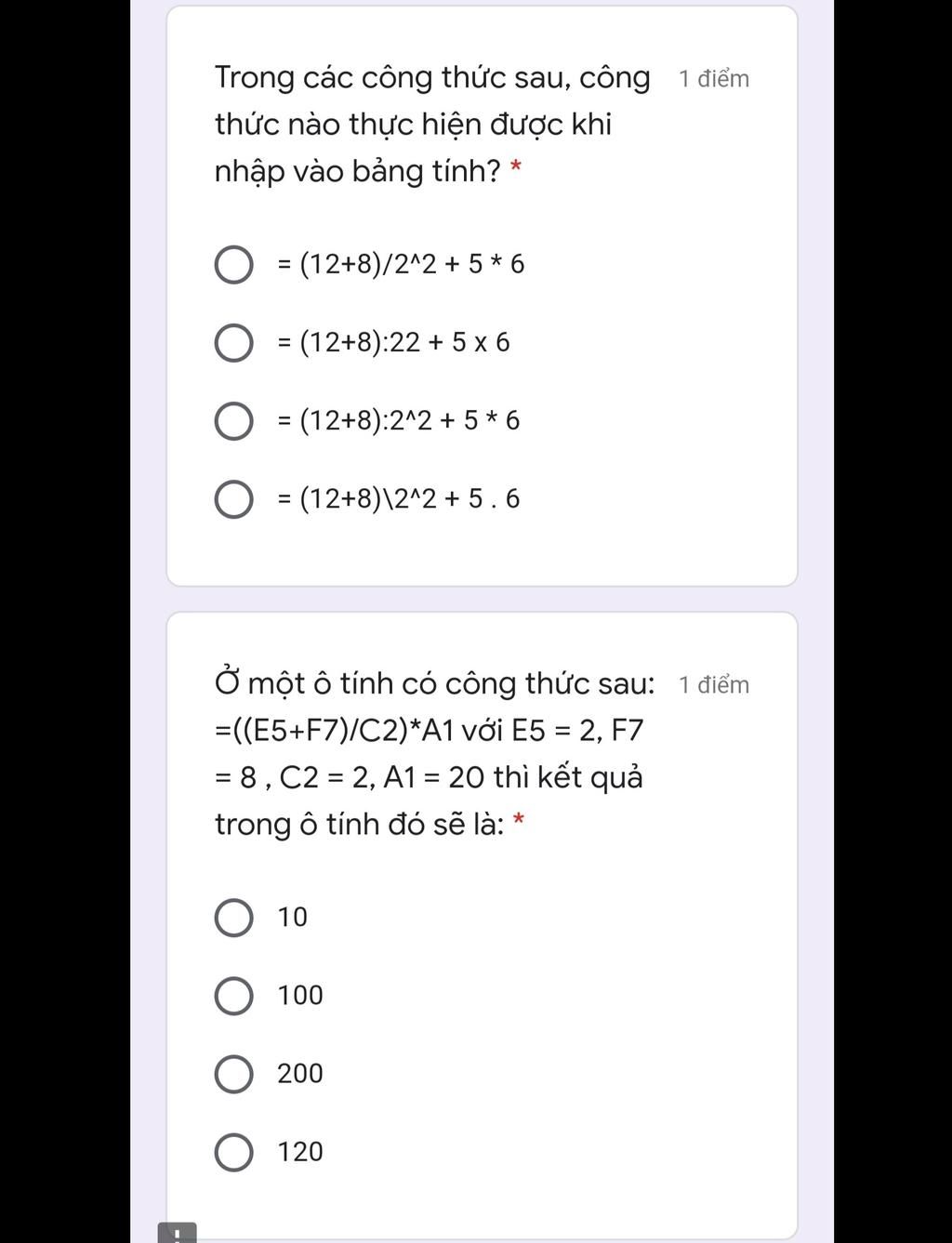Screen dimensions: 952x1243
Task: Open the report problem exclamation icon
Action: tap(177, 1234)
